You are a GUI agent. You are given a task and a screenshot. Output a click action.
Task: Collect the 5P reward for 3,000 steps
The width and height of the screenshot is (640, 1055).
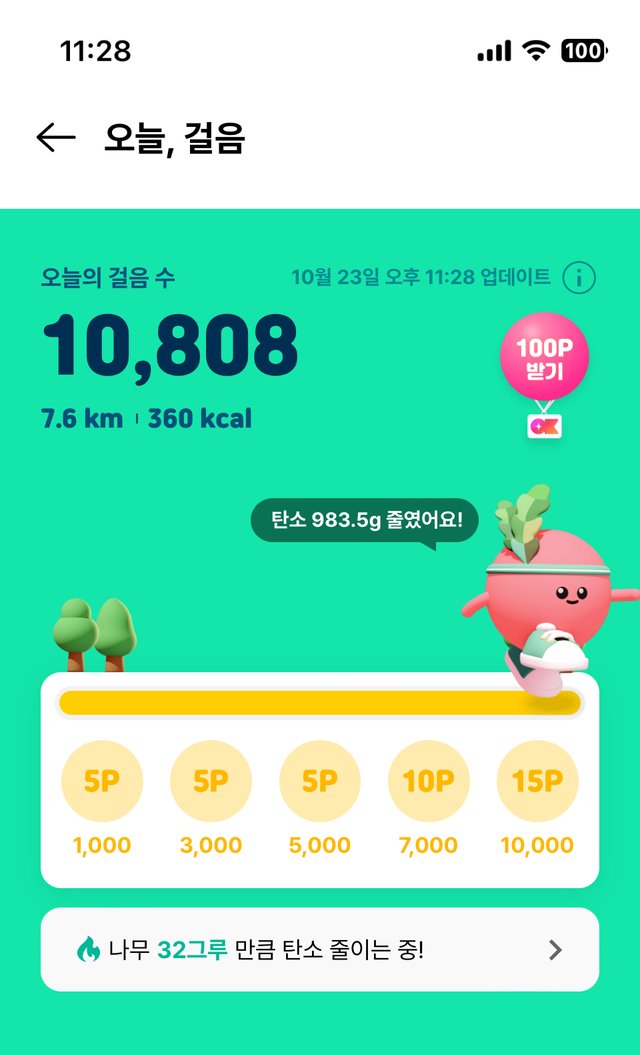[x=211, y=782]
